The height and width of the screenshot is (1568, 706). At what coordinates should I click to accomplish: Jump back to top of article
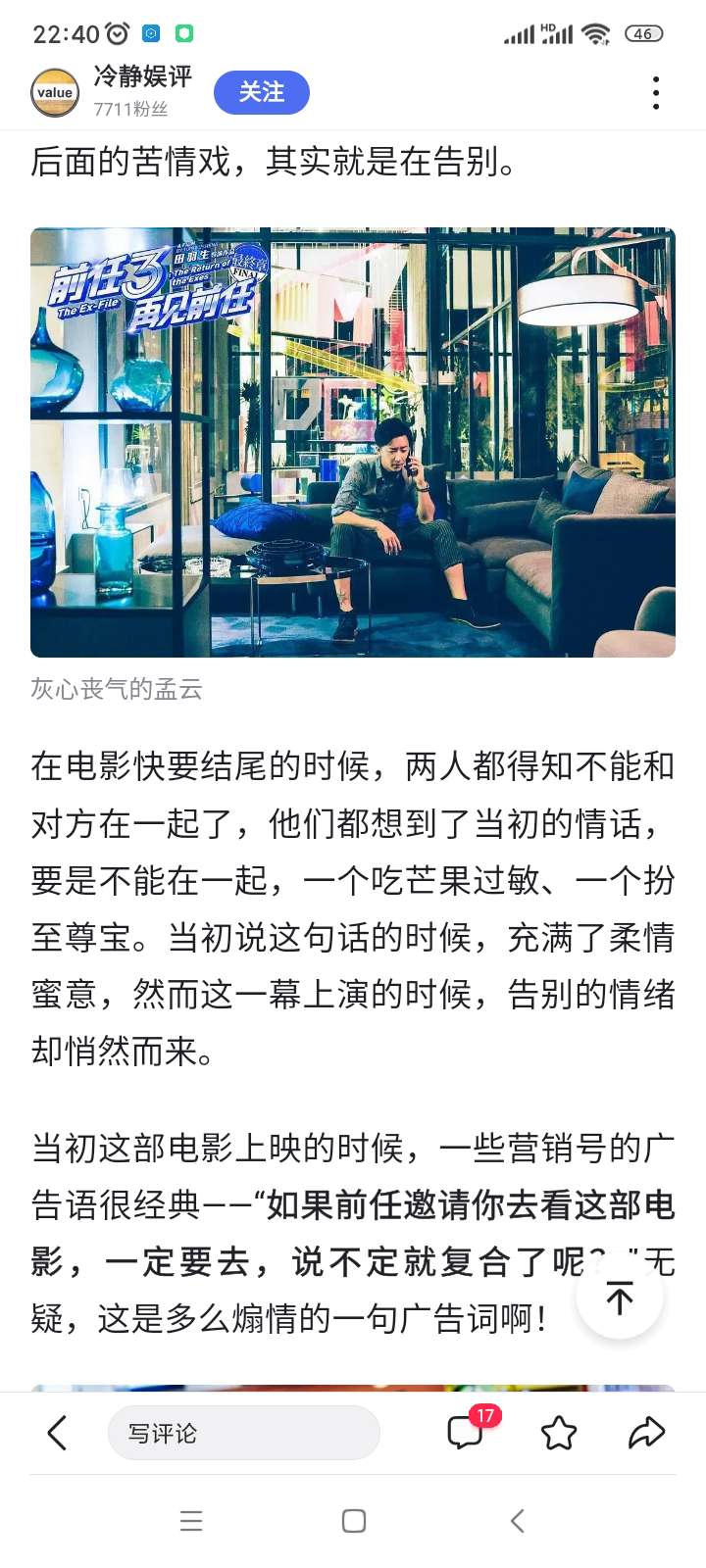tap(620, 1298)
